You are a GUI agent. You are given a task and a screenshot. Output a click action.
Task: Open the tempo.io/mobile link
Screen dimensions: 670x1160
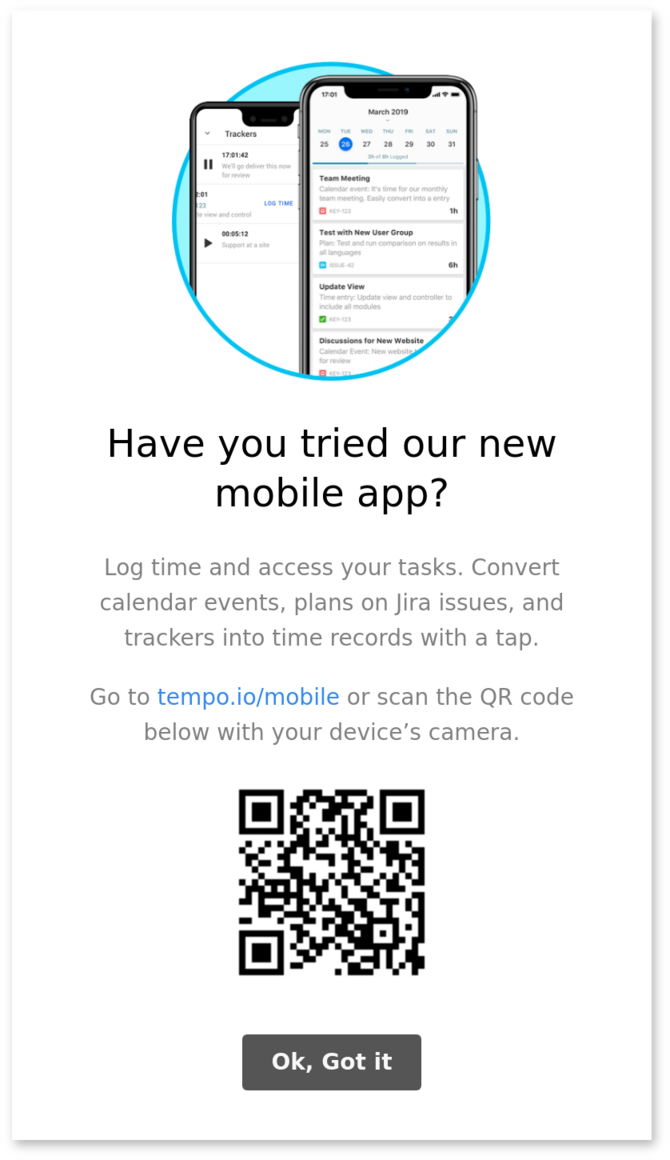tap(248, 697)
